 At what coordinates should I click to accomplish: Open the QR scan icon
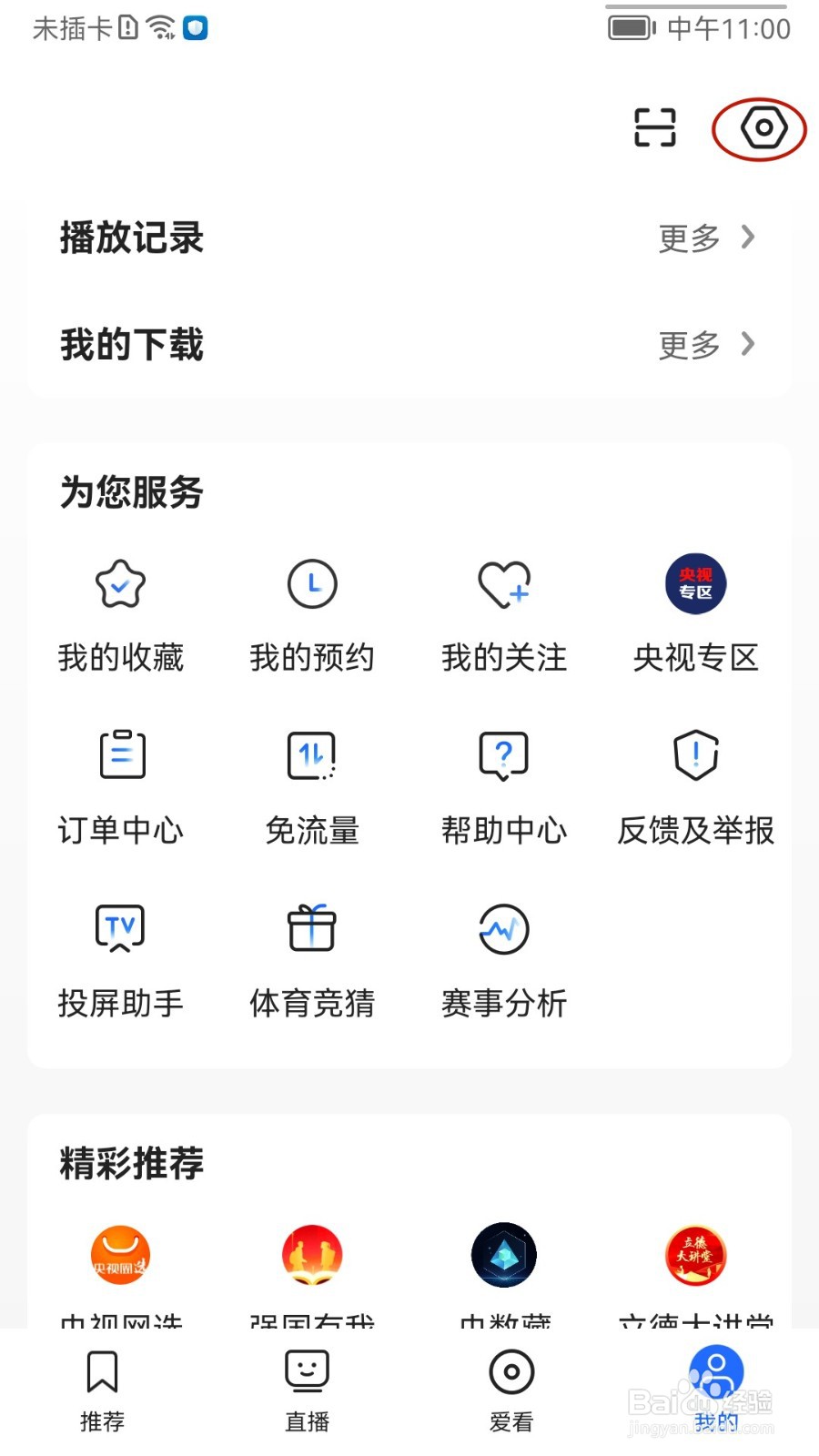point(655,127)
